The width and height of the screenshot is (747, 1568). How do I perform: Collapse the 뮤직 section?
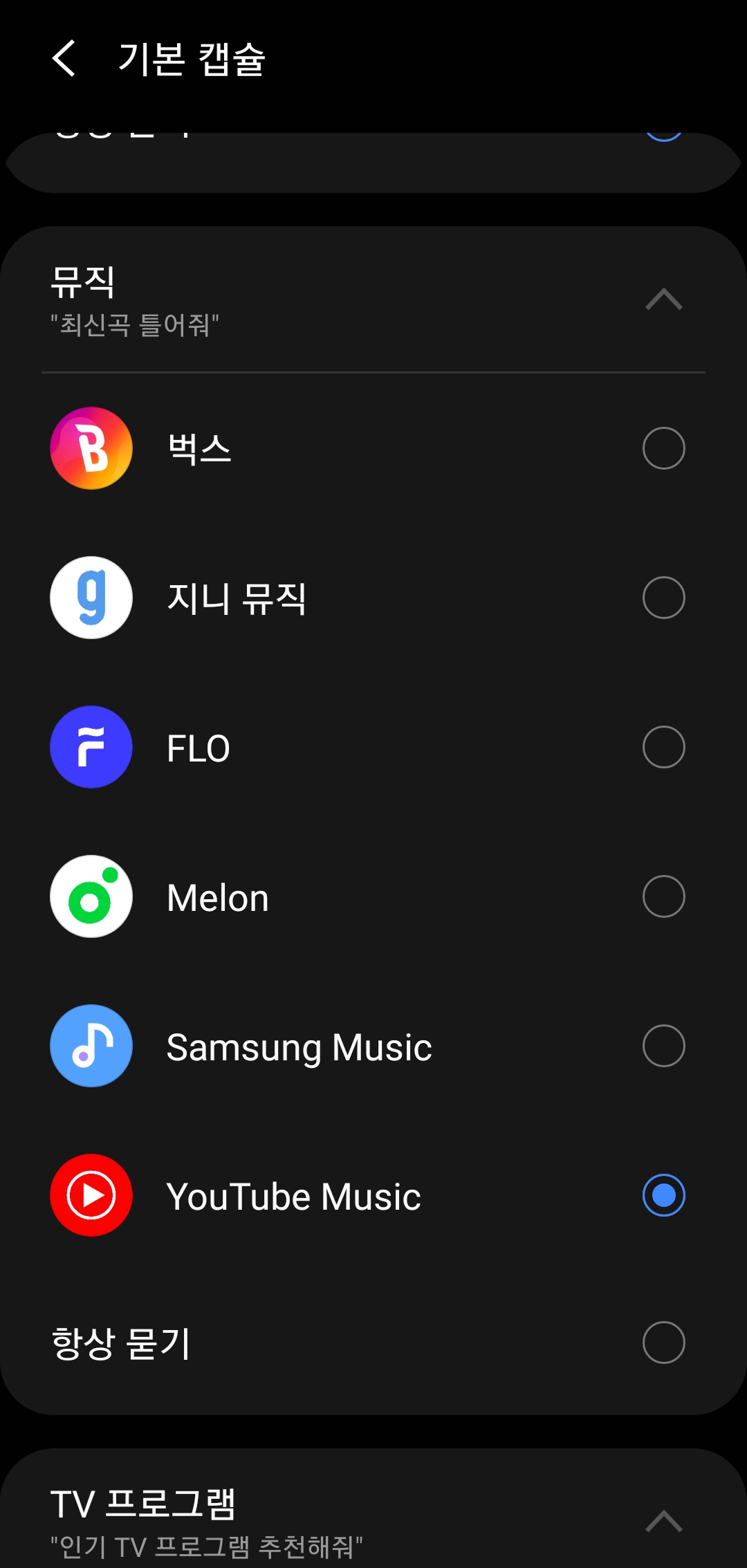(663, 299)
